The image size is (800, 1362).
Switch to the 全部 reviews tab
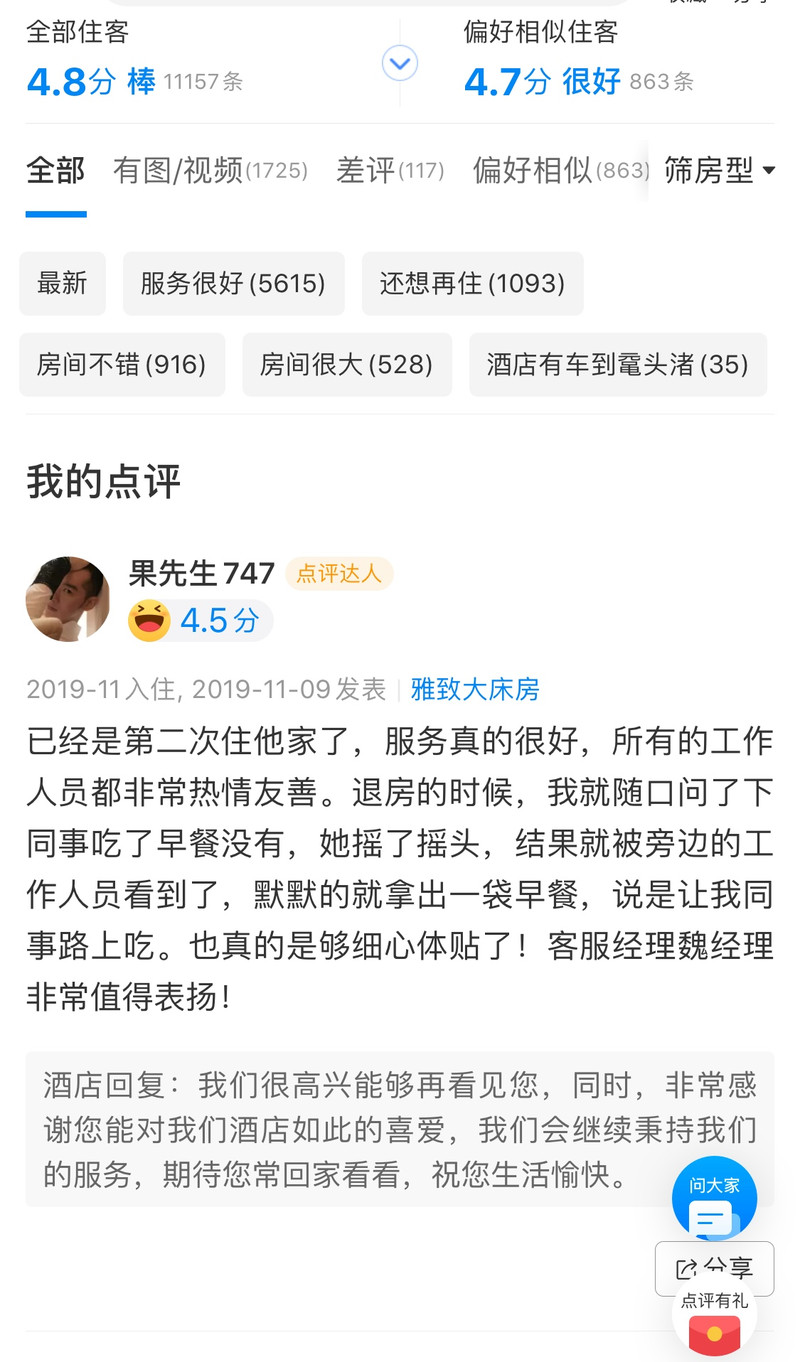(56, 171)
